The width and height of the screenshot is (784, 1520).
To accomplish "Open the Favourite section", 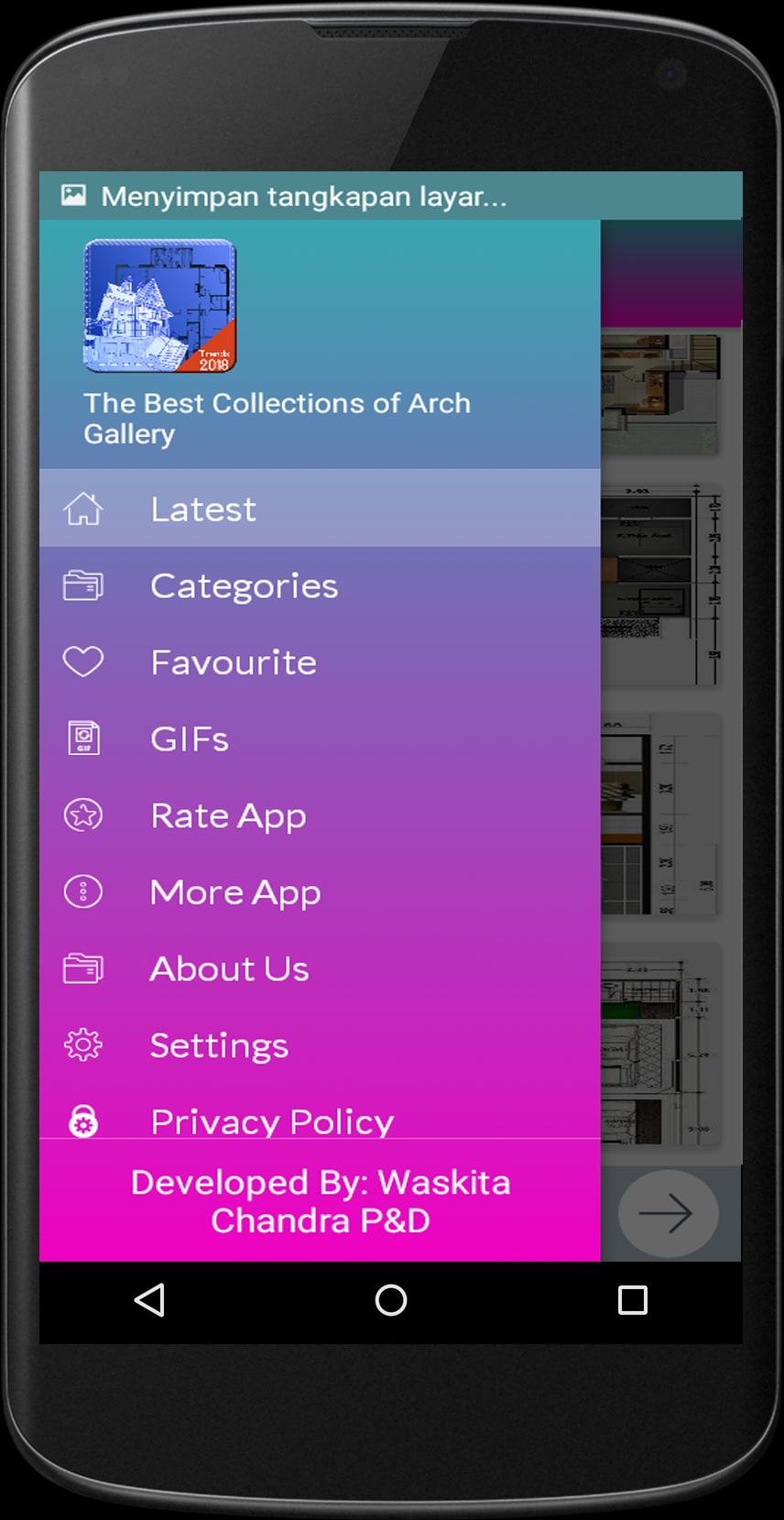I will pos(233,662).
